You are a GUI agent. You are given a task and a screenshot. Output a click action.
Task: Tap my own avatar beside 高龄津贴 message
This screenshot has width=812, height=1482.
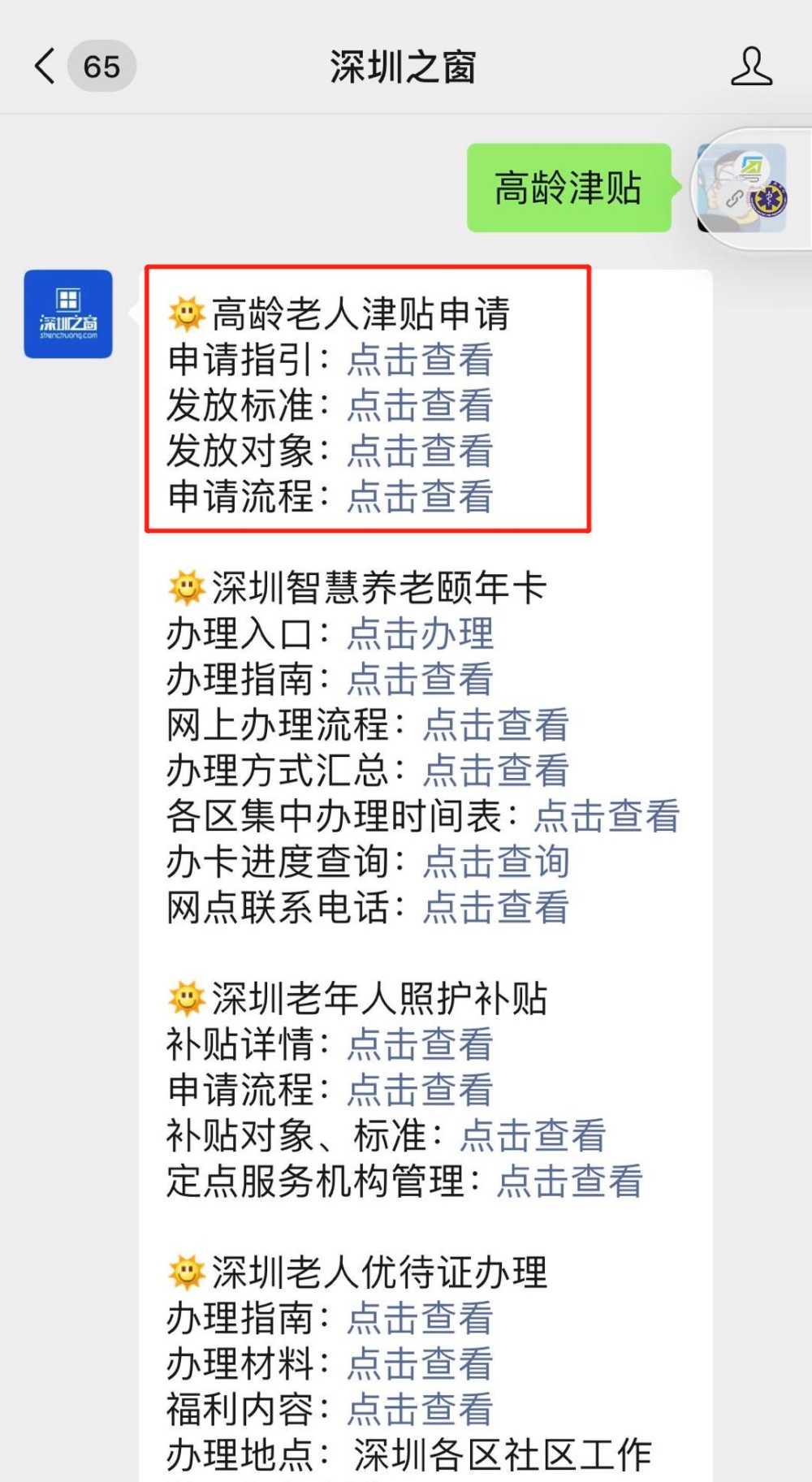742,188
